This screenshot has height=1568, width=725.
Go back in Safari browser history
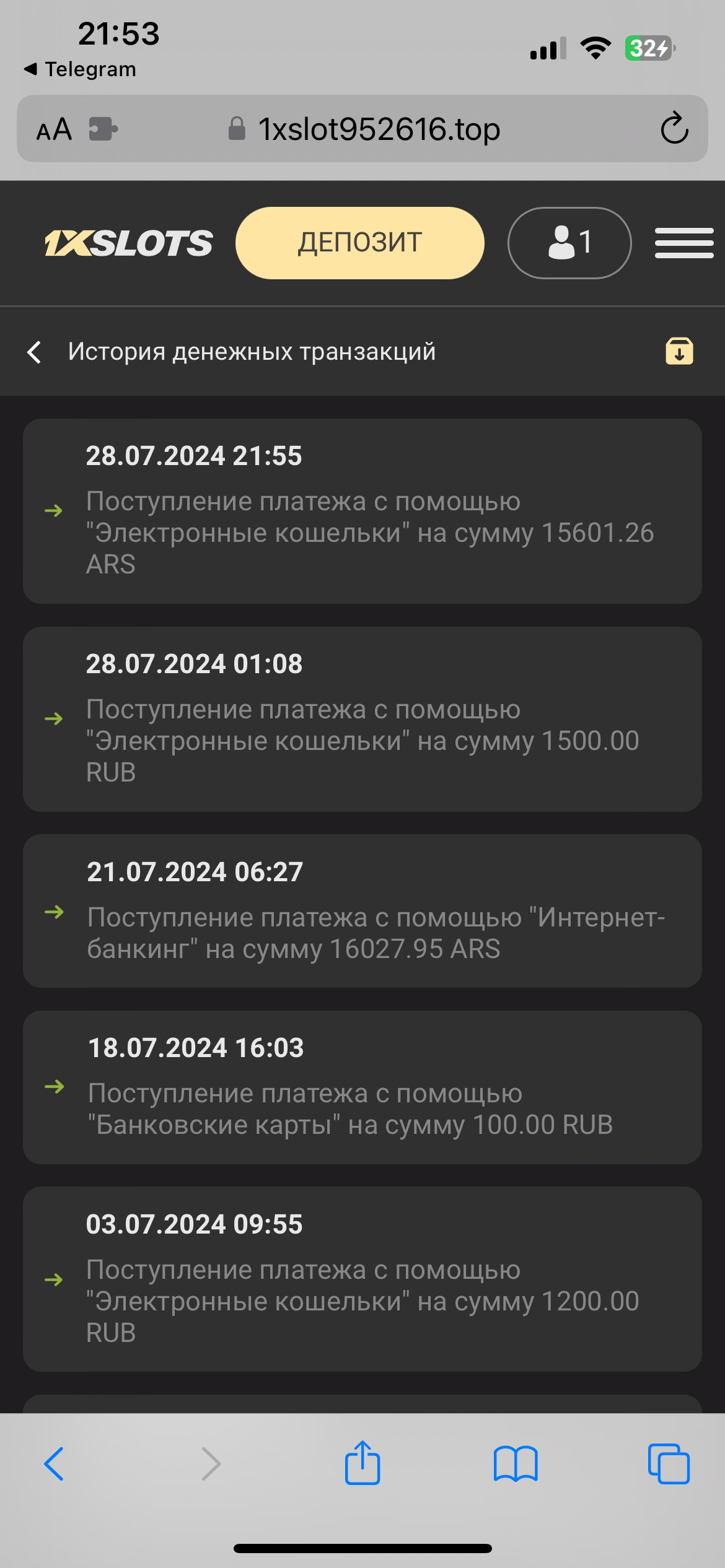[55, 1464]
